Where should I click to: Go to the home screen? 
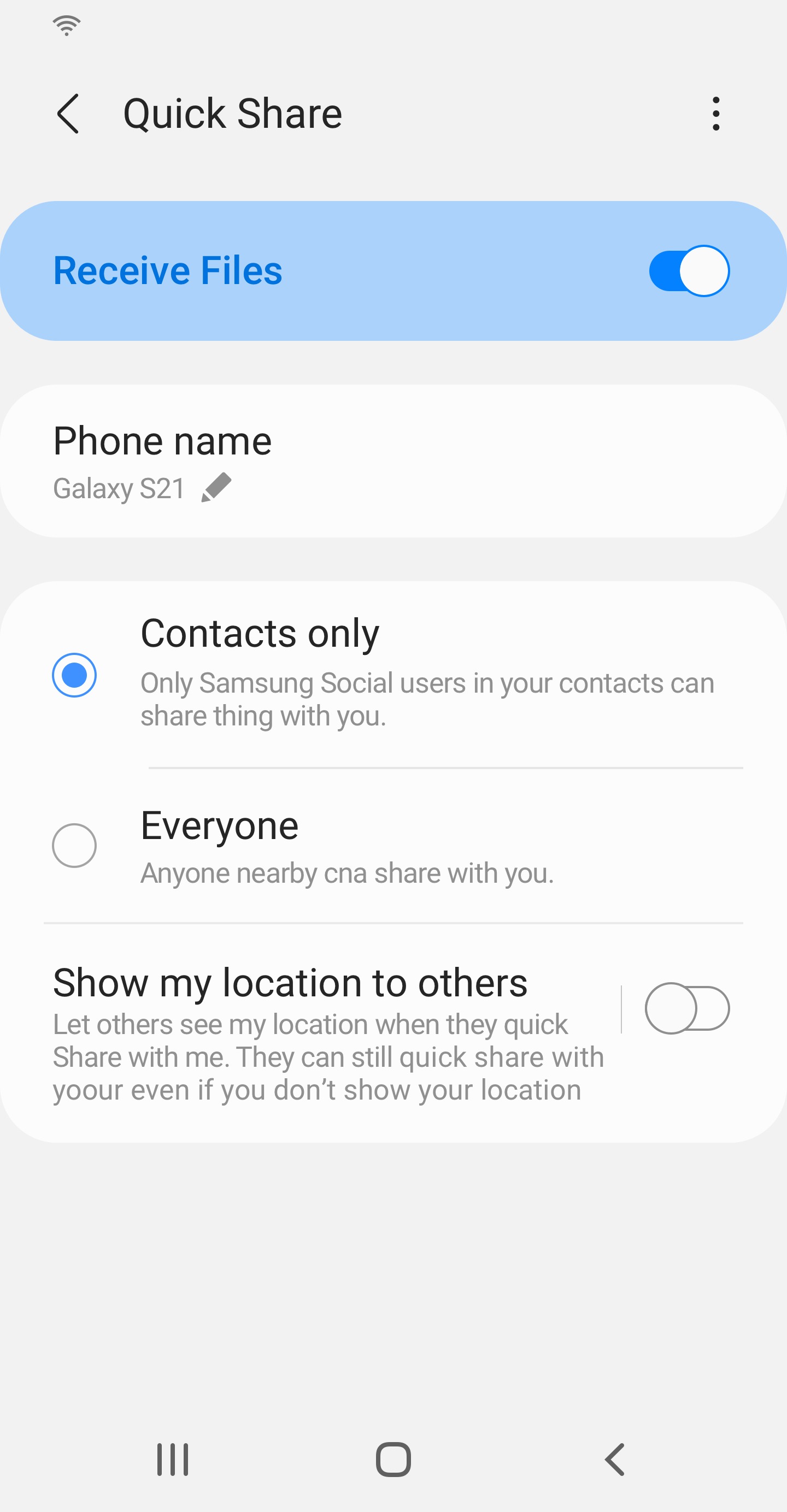pyautogui.click(x=393, y=1459)
